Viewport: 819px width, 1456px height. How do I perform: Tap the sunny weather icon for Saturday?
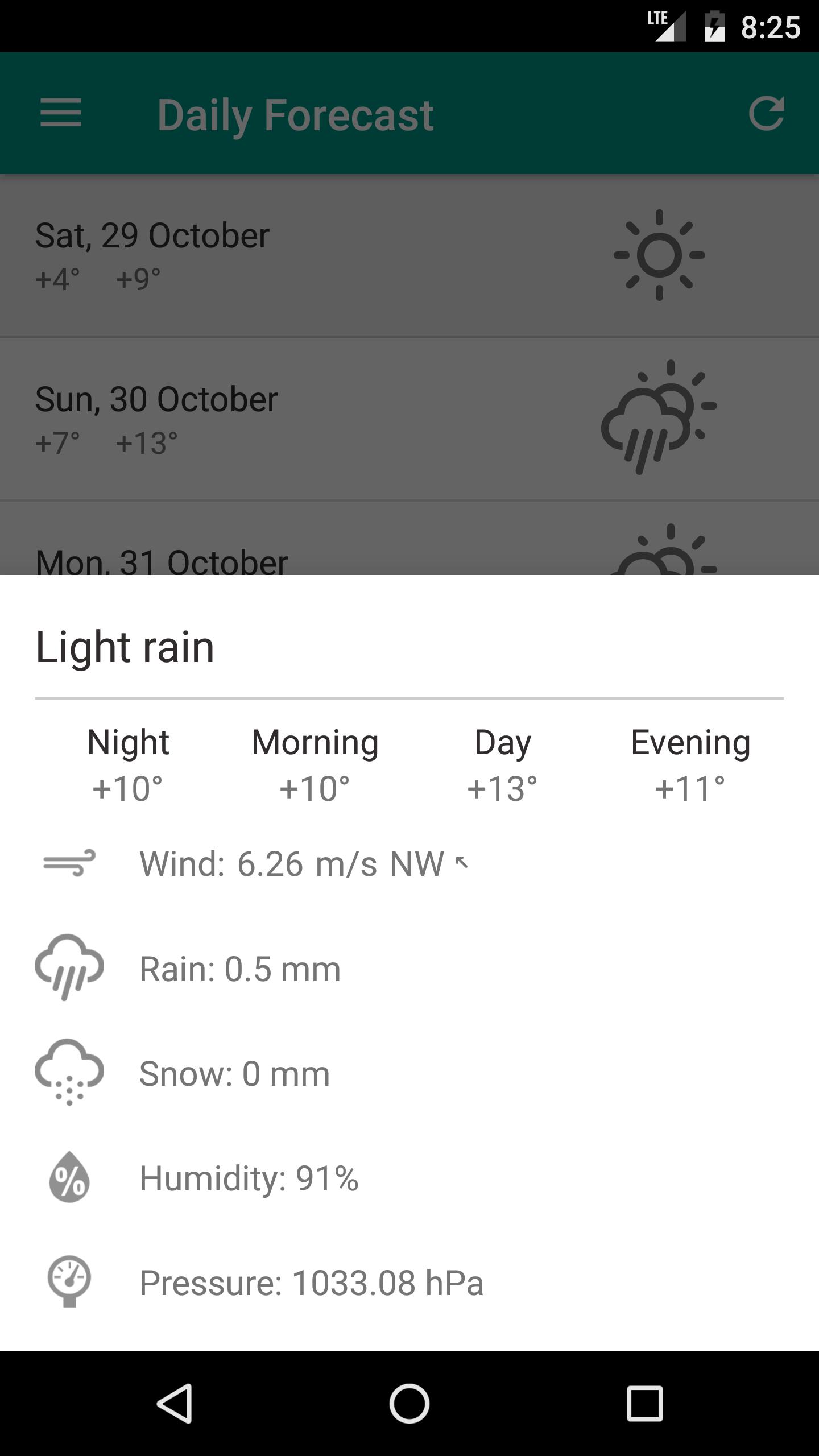coord(659,254)
